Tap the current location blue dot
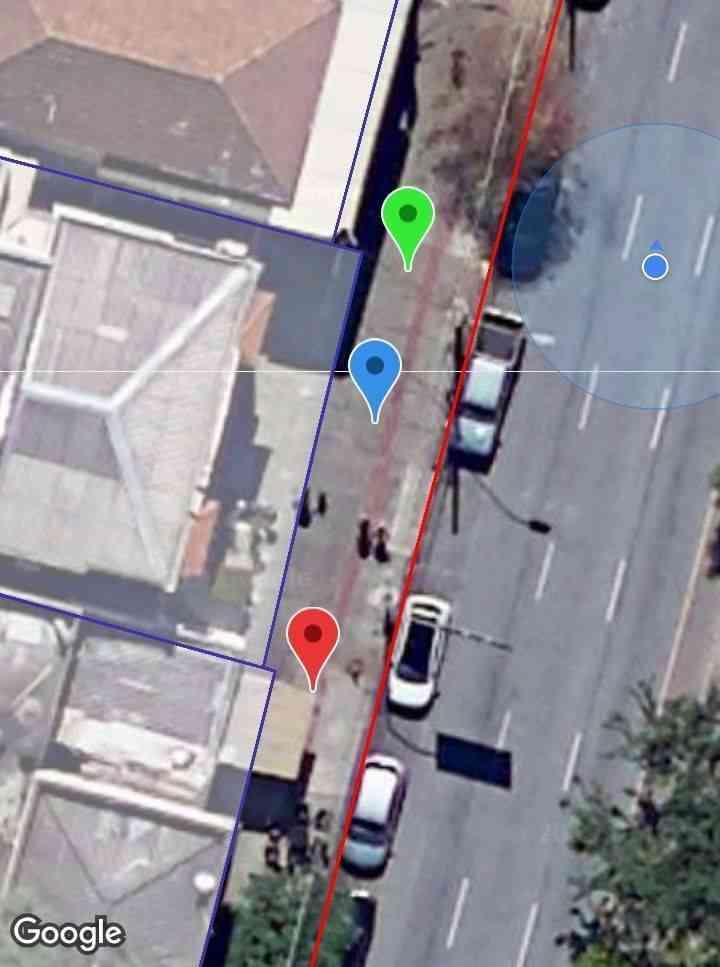720x967 pixels. (x=655, y=267)
